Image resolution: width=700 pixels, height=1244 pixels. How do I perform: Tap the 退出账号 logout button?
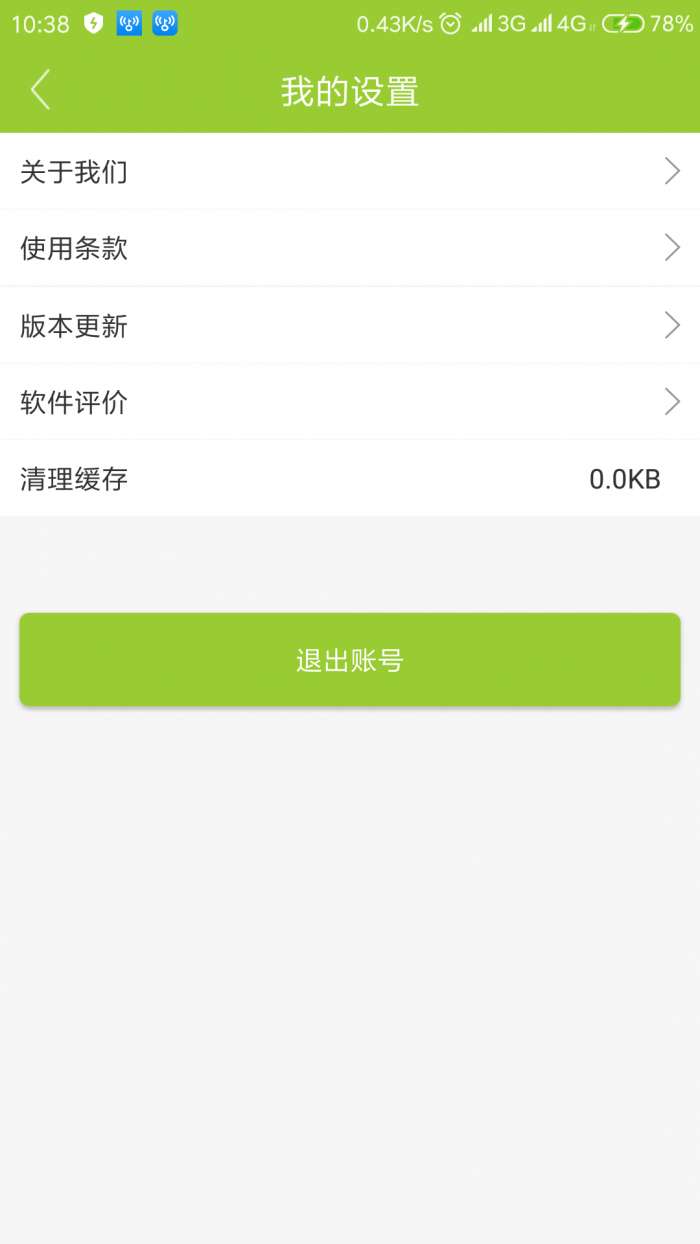[350, 660]
